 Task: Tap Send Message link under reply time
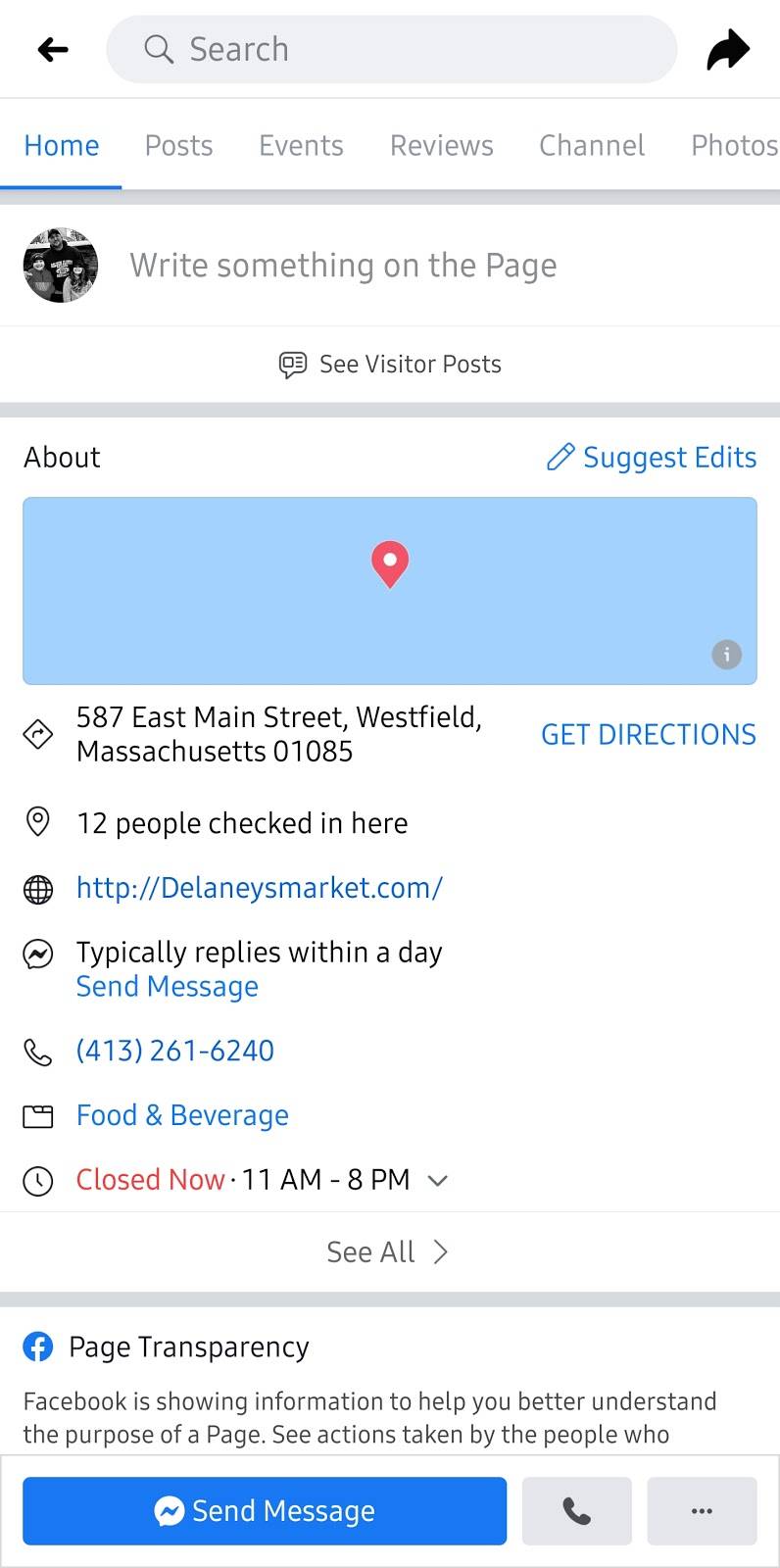168,987
